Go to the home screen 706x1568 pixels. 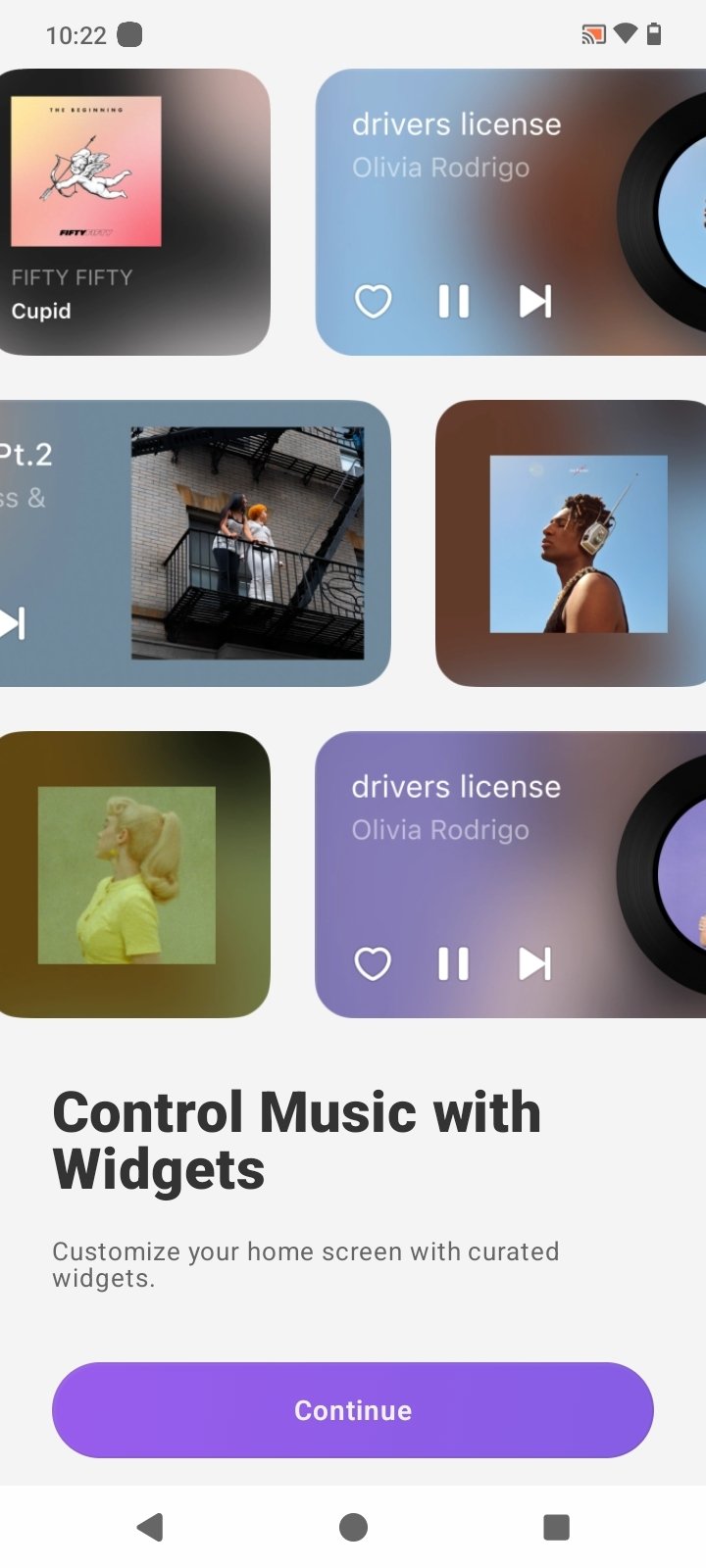tap(353, 1527)
